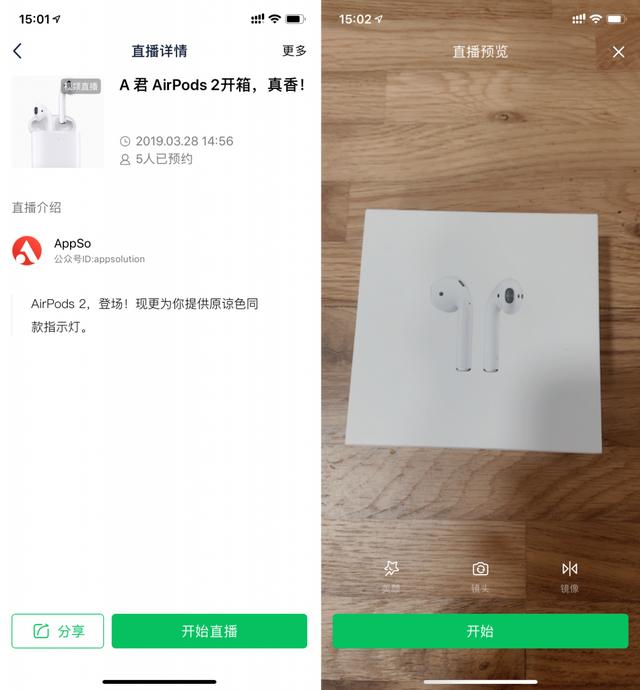Toggle the 美颜 beauty filter
This screenshot has width=640, height=690.
pos(391,575)
